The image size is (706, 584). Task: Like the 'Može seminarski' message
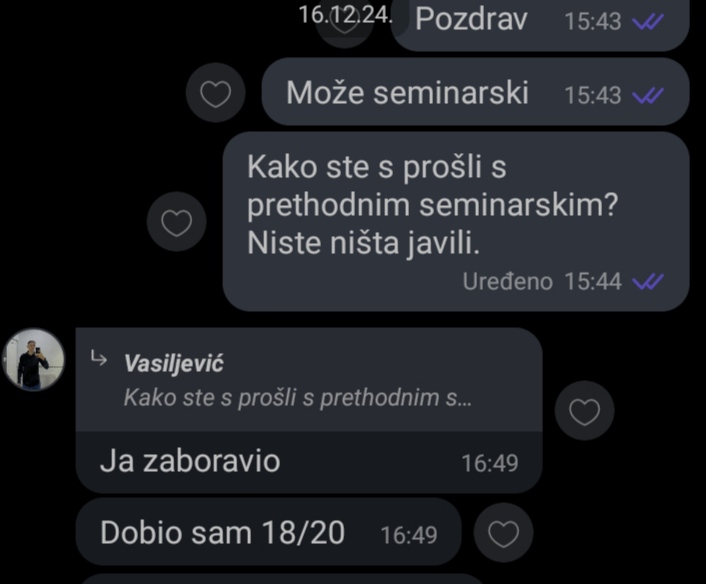pos(216,94)
